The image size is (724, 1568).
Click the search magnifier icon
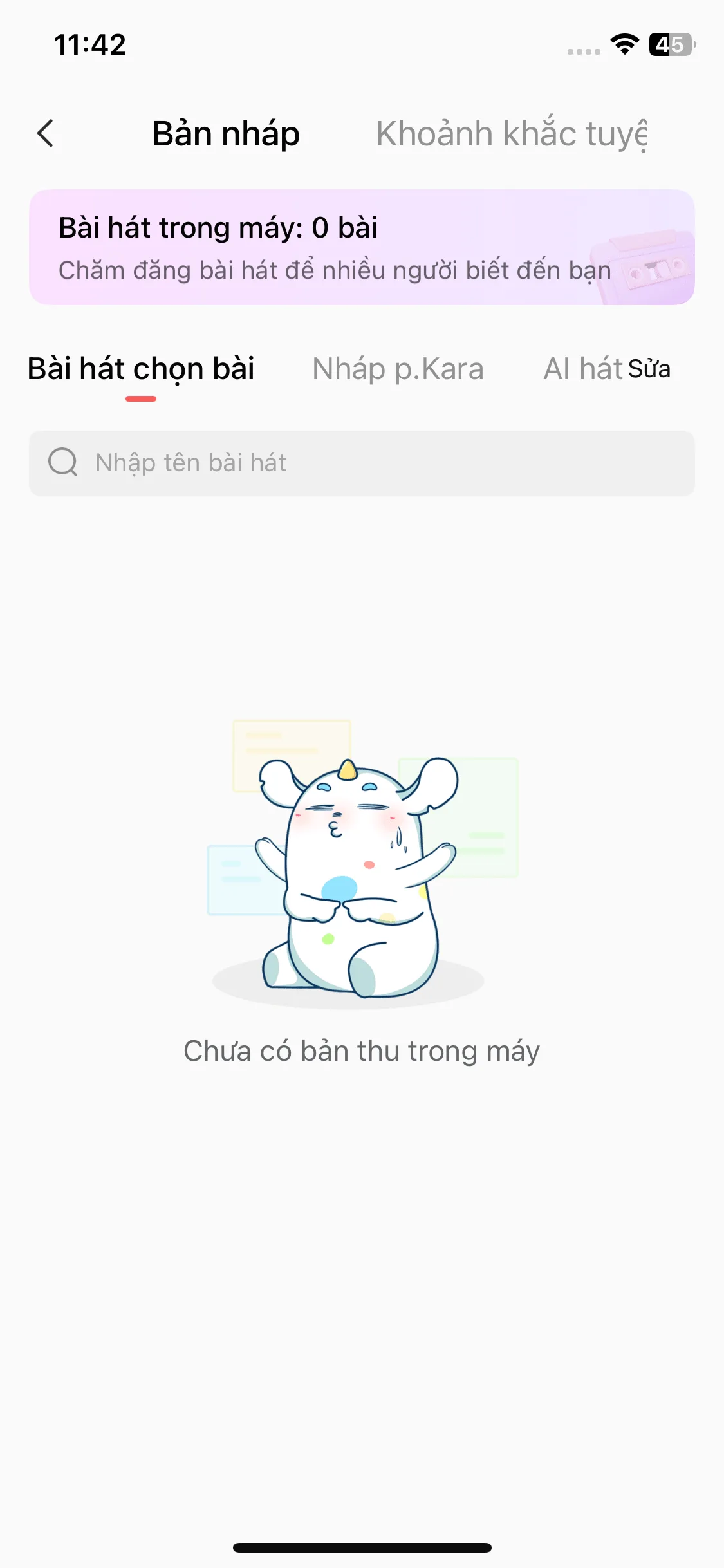coord(62,462)
